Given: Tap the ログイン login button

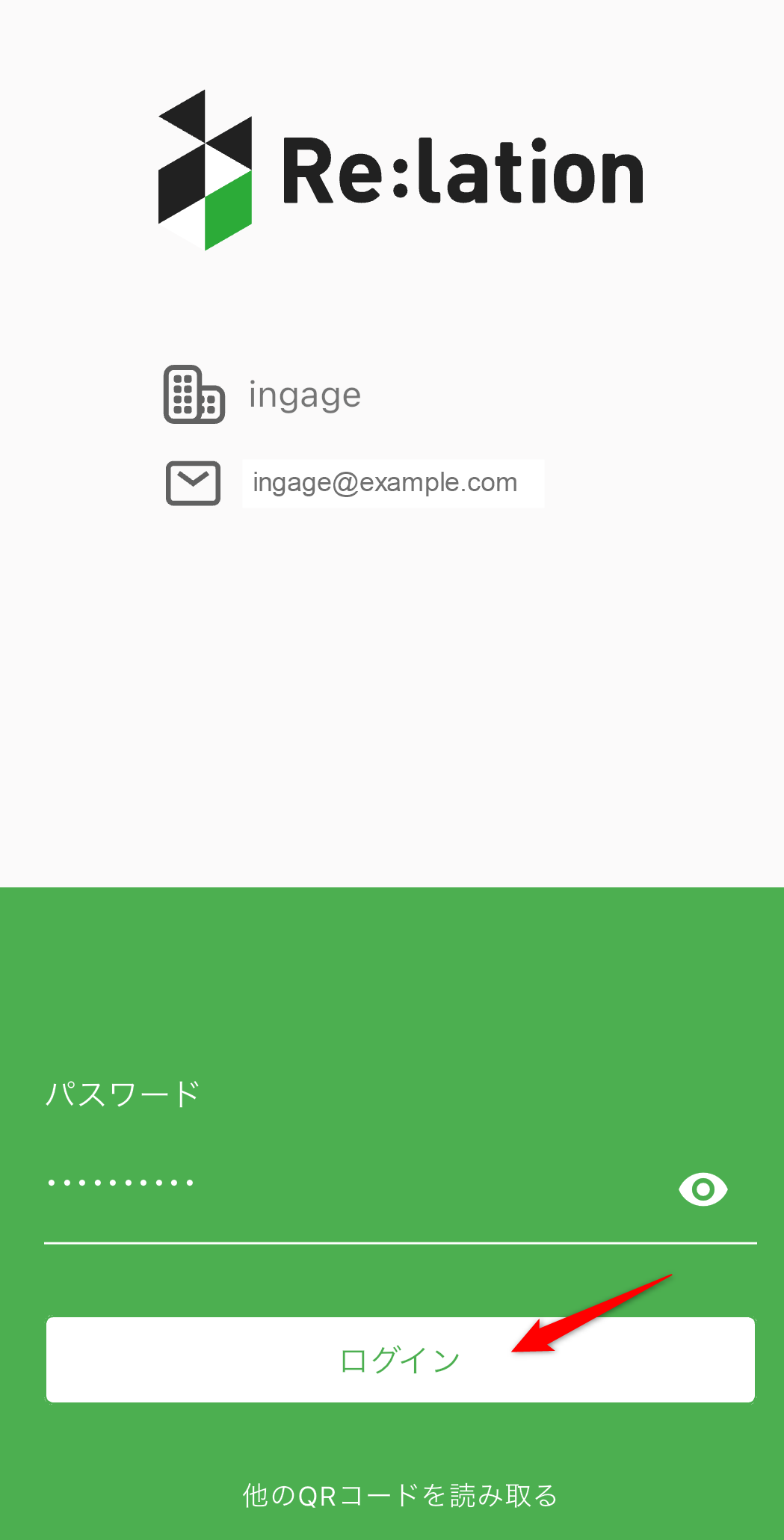Looking at the screenshot, I should (x=400, y=1360).
